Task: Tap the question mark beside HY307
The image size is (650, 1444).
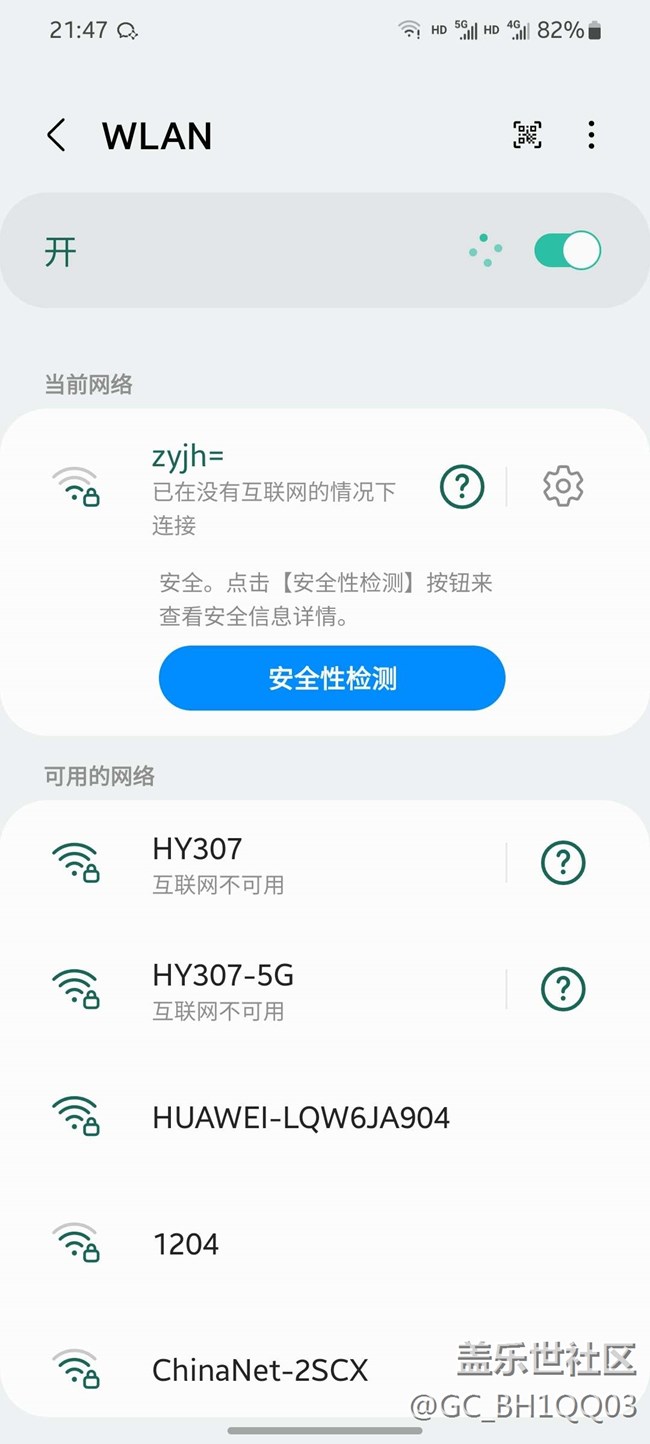Action: [x=563, y=862]
